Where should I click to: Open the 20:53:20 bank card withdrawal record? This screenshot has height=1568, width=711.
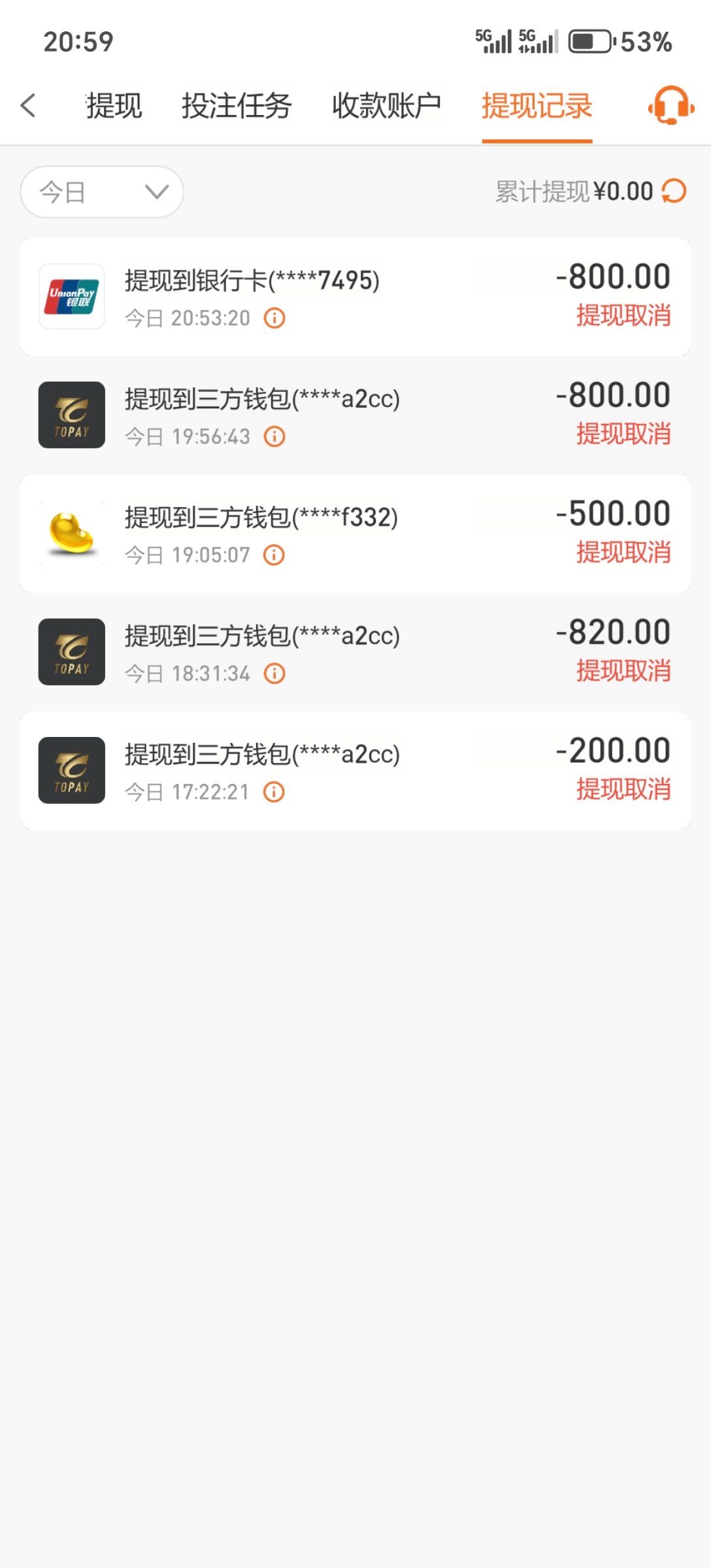355,297
